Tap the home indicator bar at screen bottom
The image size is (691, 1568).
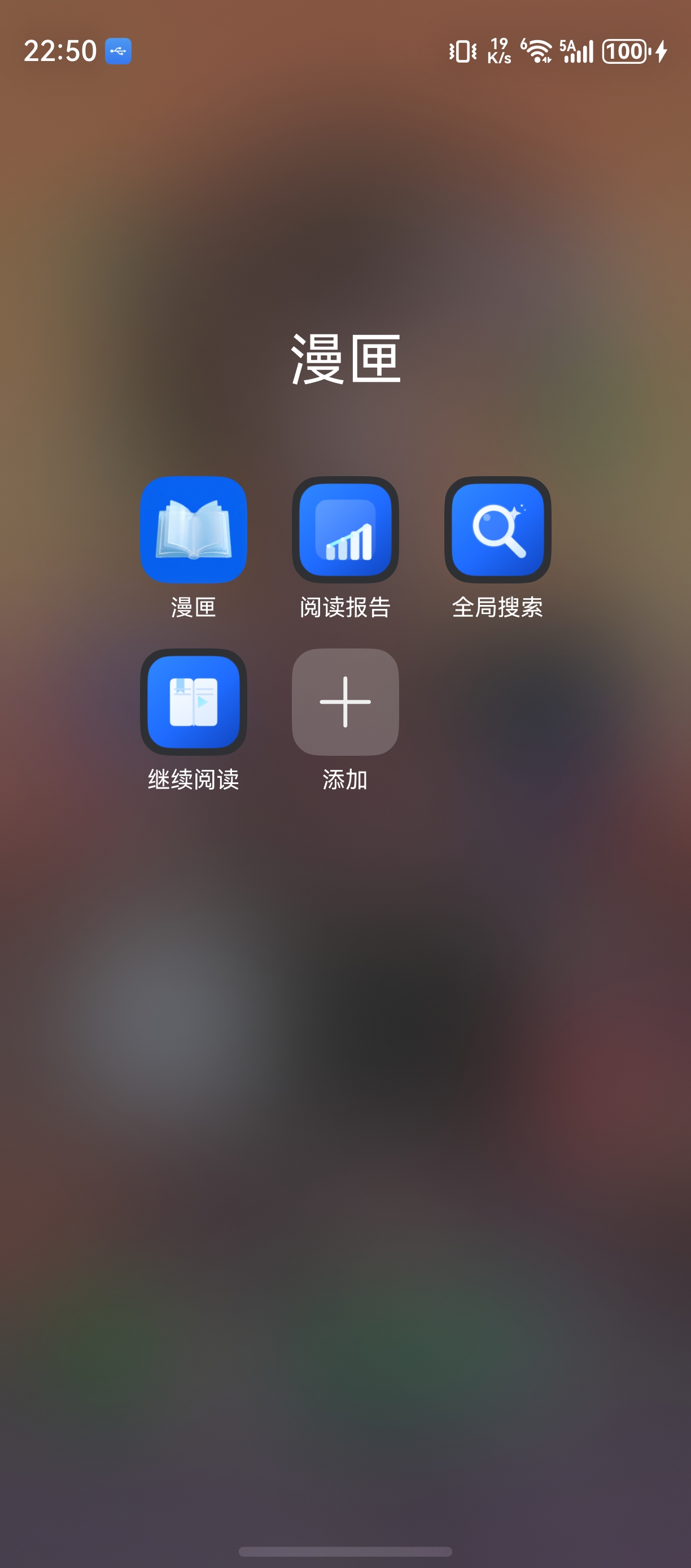tap(345, 1550)
